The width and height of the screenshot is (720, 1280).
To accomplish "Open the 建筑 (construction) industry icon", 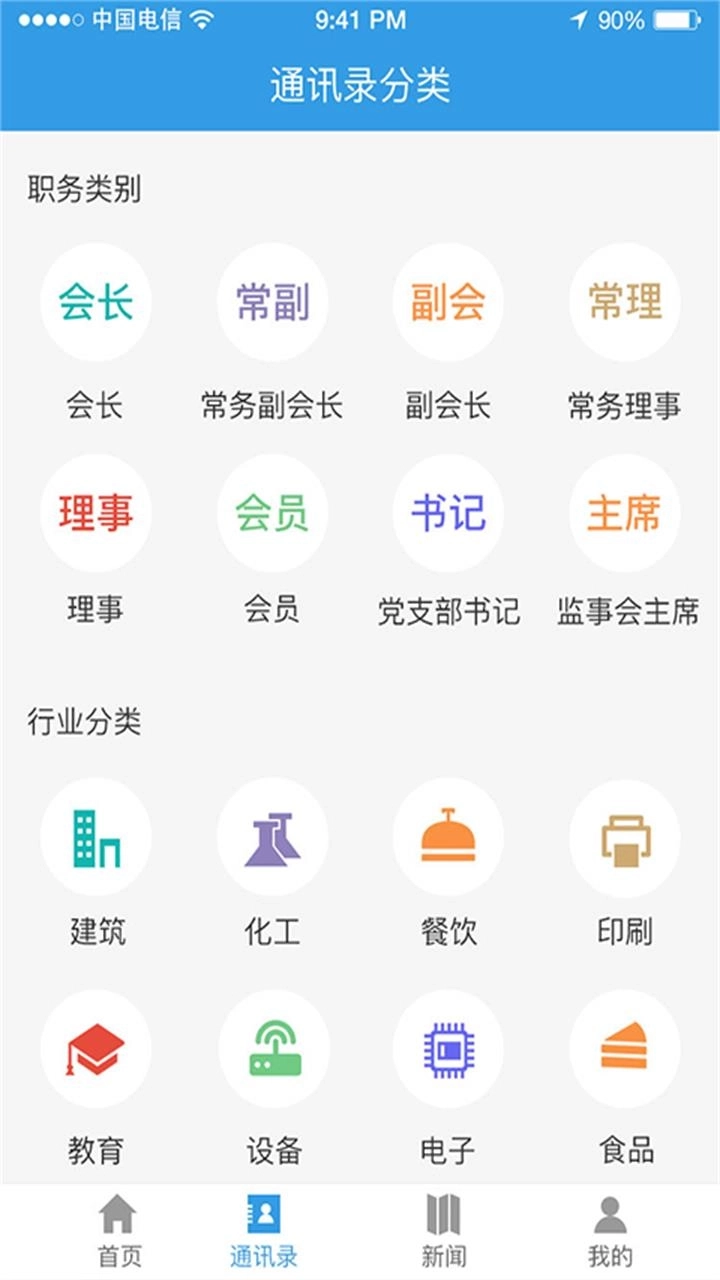I will 95,838.
